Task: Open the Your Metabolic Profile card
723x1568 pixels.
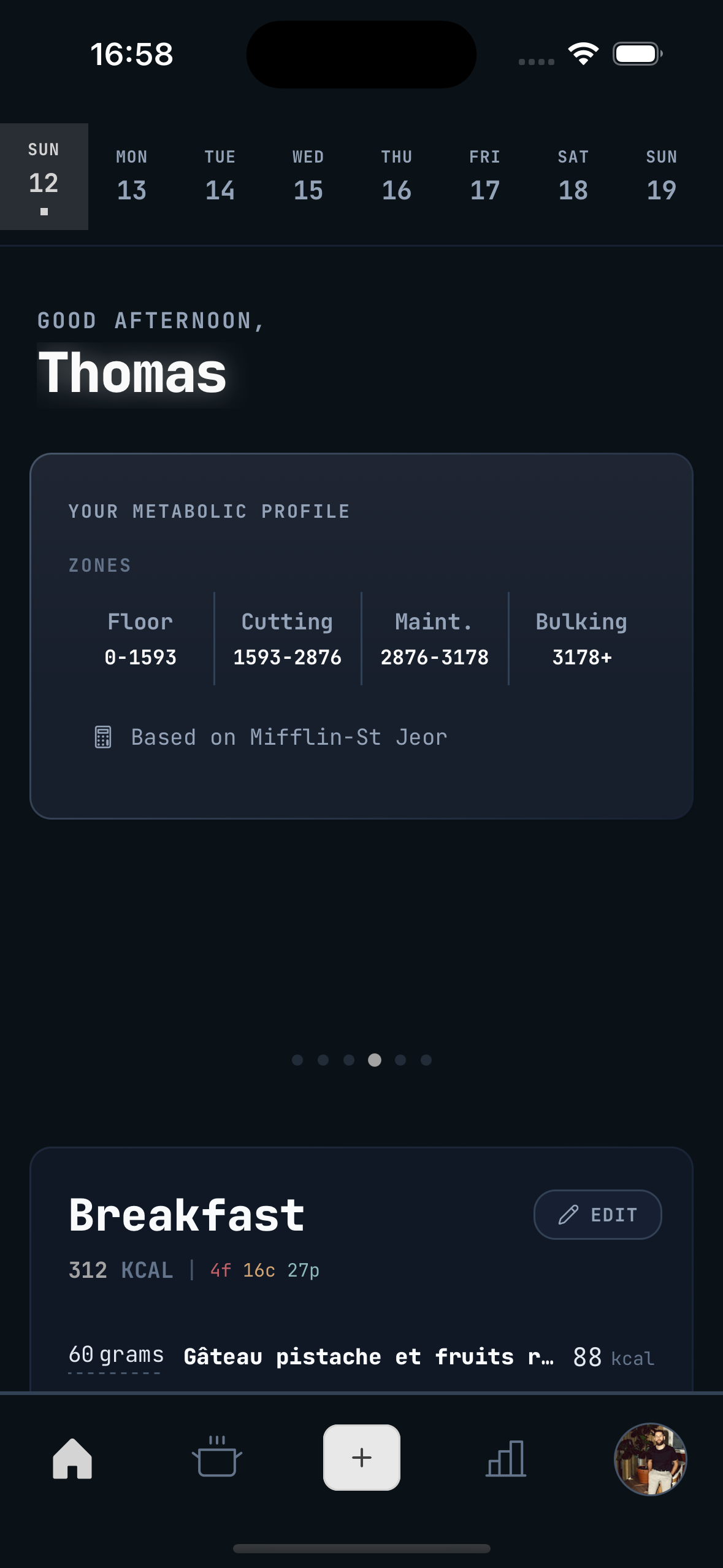Action: click(361, 636)
